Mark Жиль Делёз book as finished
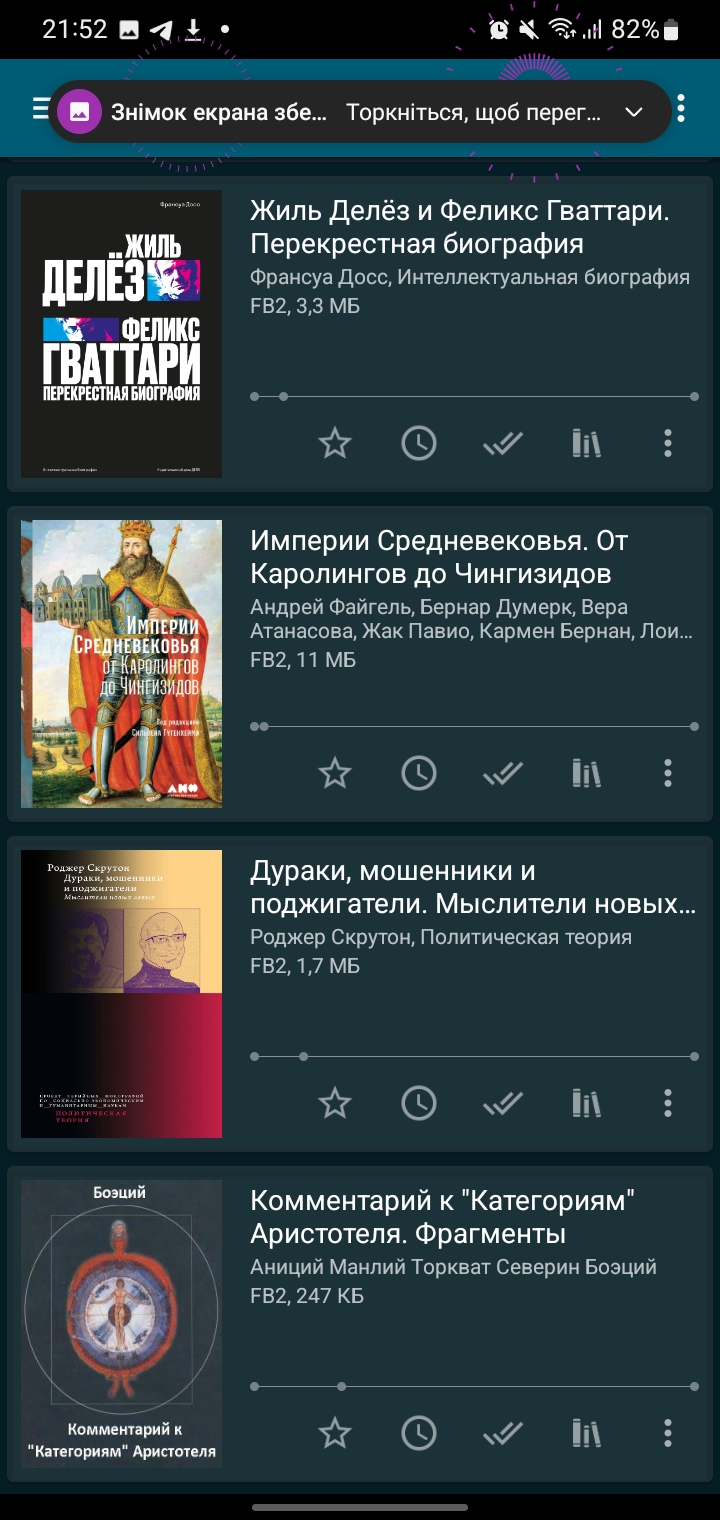Image resolution: width=720 pixels, height=1520 pixels. point(502,443)
